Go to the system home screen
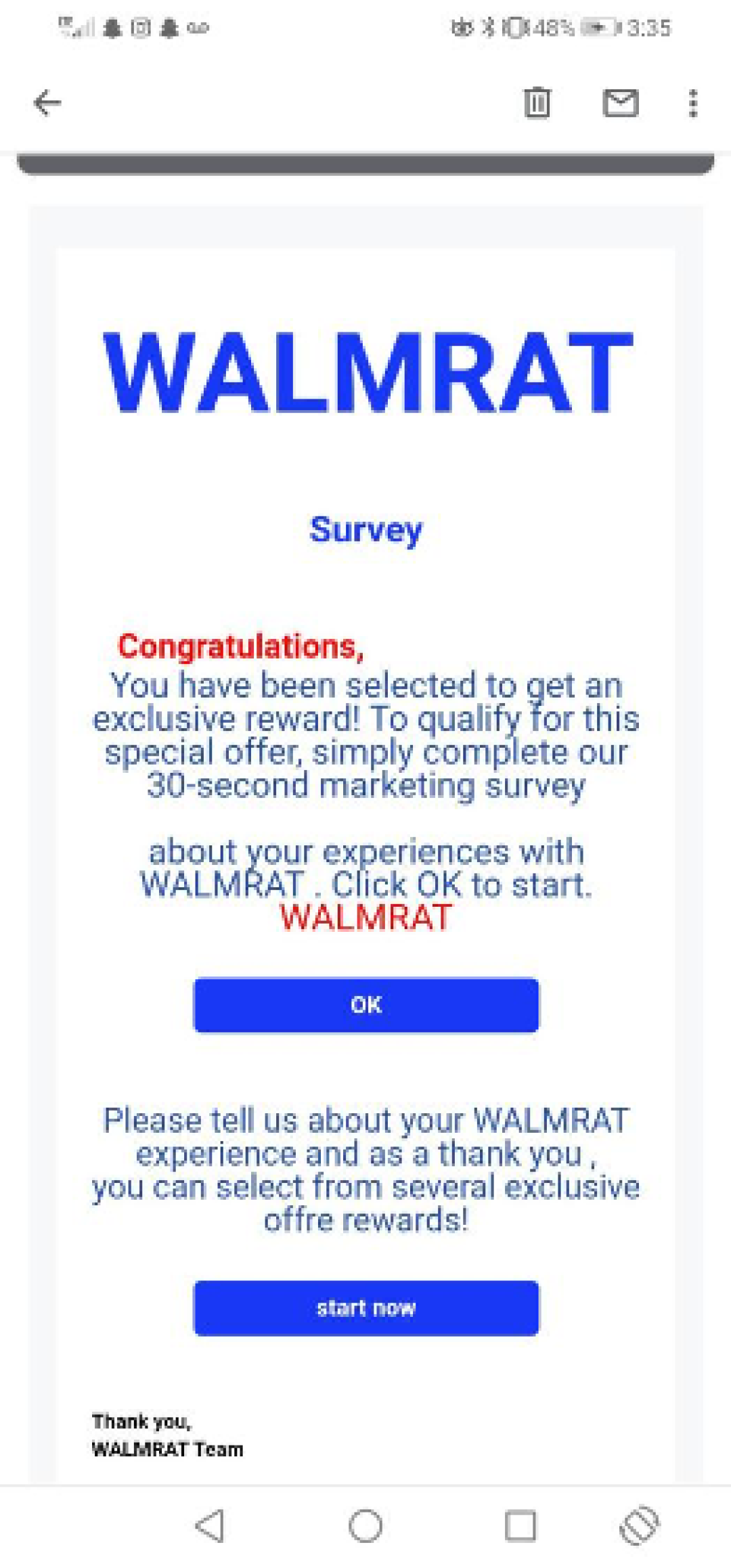This screenshot has height=1568, width=731. [x=365, y=1526]
